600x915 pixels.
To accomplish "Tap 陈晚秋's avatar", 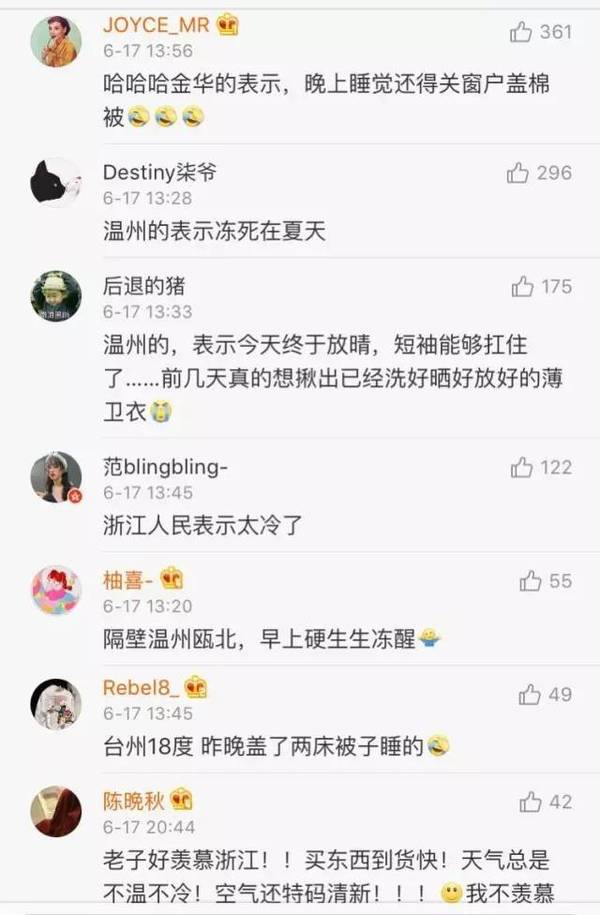I will 56,811.
